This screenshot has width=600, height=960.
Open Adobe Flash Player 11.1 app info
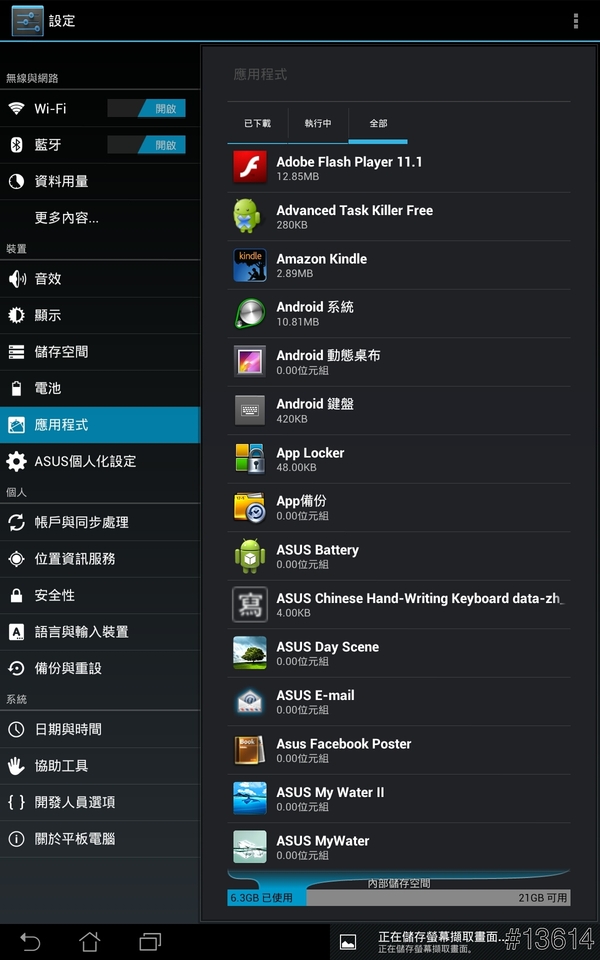tap(398, 168)
